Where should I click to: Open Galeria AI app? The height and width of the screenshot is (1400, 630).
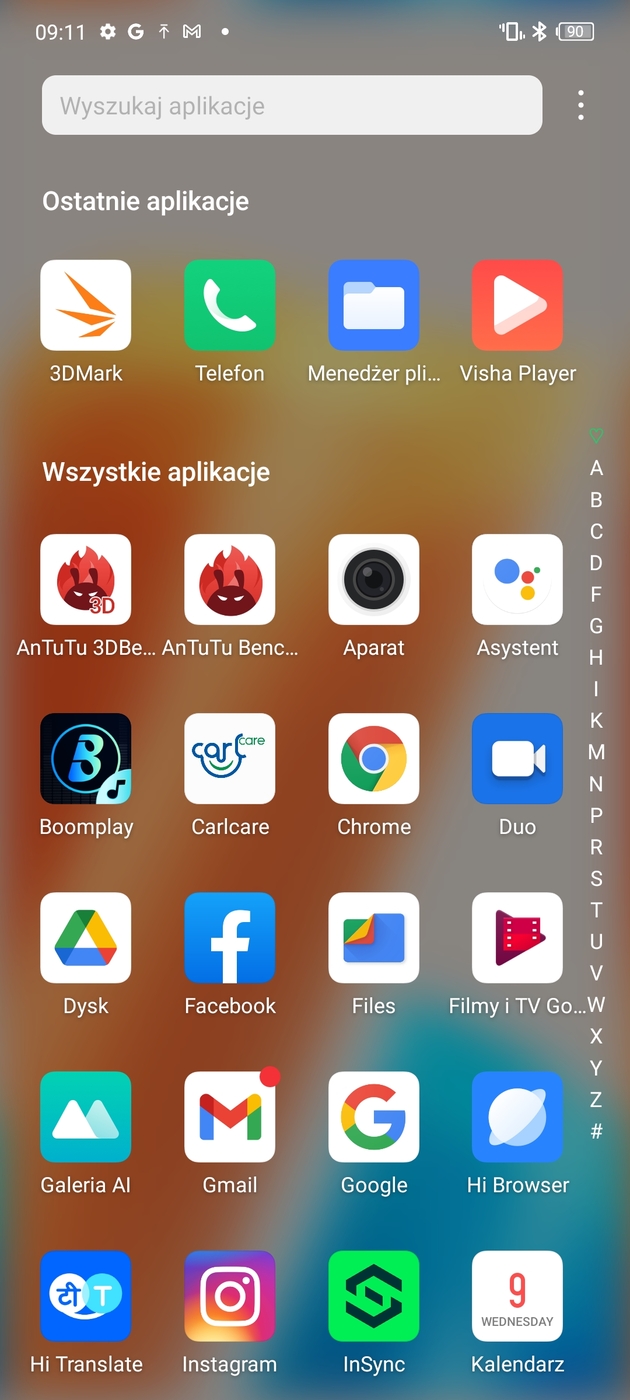pyautogui.click(x=86, y=1117)
